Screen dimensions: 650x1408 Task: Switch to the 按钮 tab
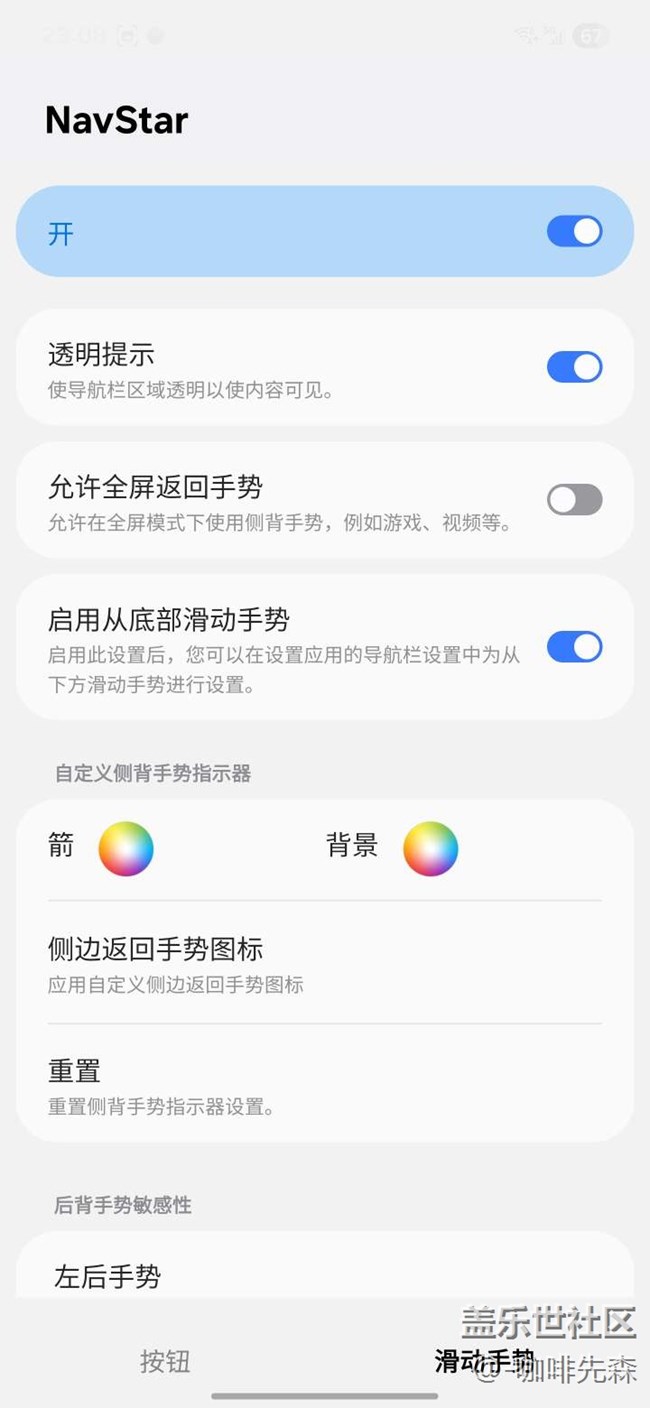[165, 1361]
